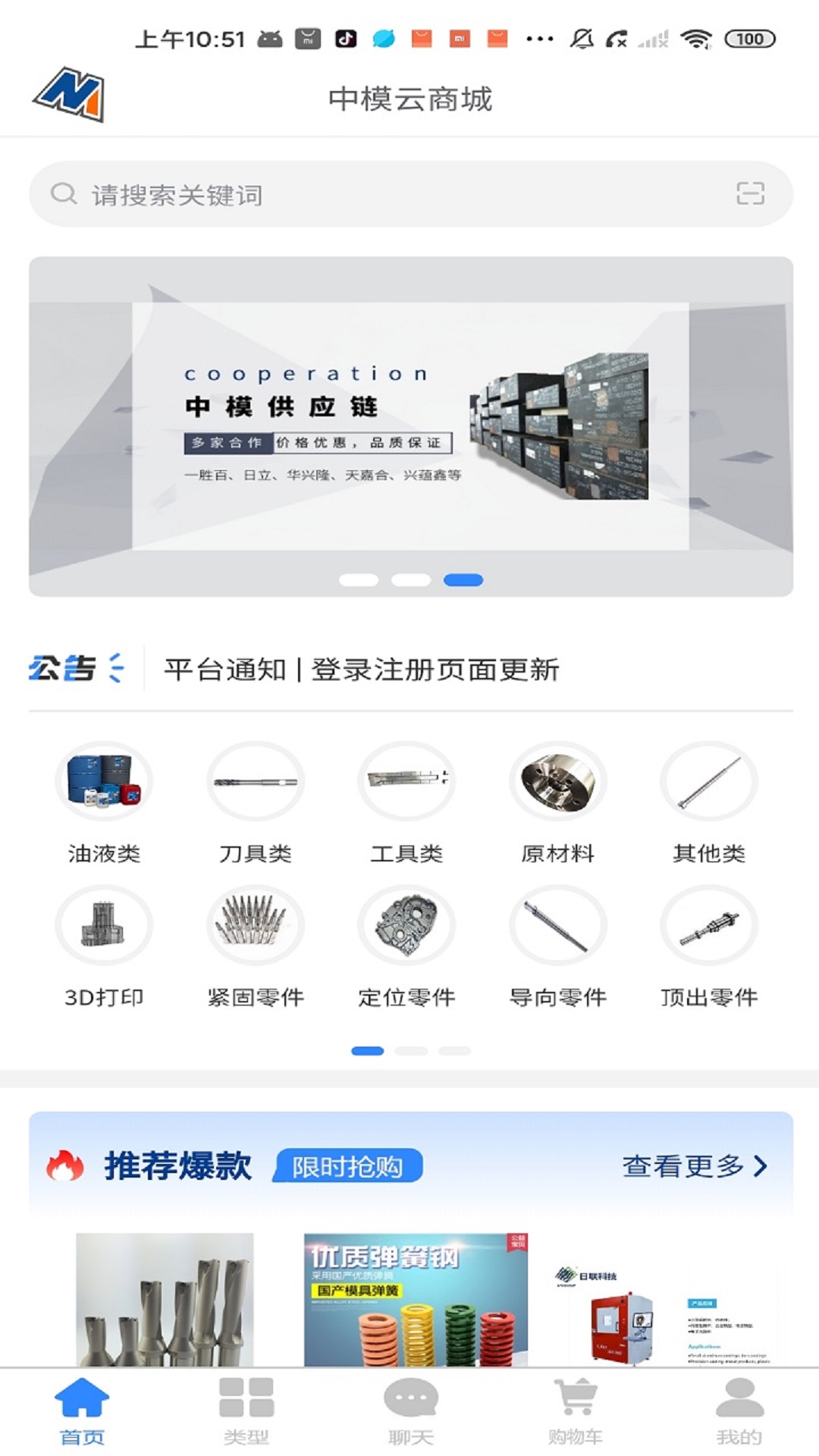
Task: Open the 优质弹簧钢 product card
Action: click(416, 1299)
